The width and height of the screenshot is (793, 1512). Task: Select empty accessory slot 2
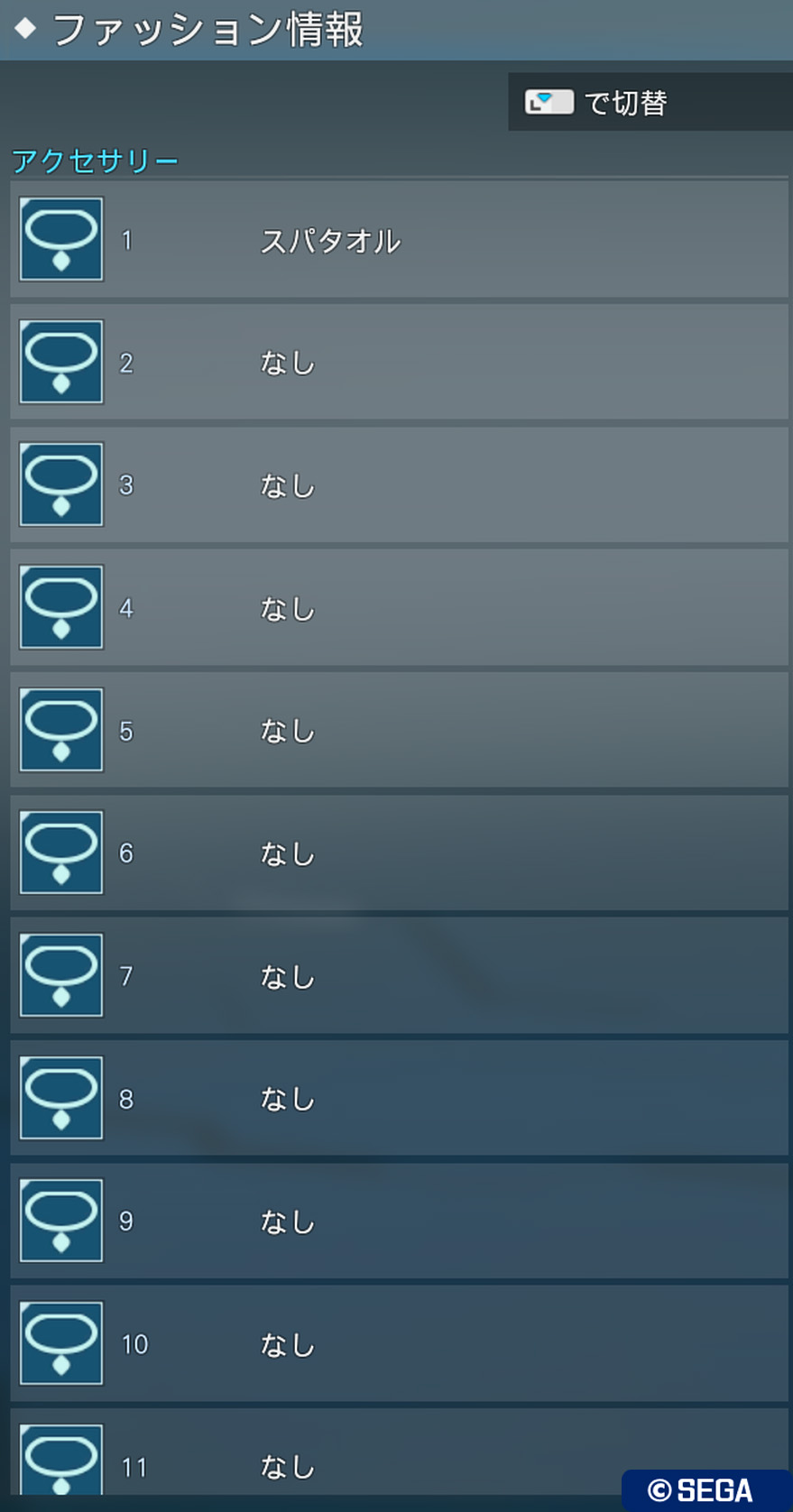pyautogui.click(x=400, y=363)
